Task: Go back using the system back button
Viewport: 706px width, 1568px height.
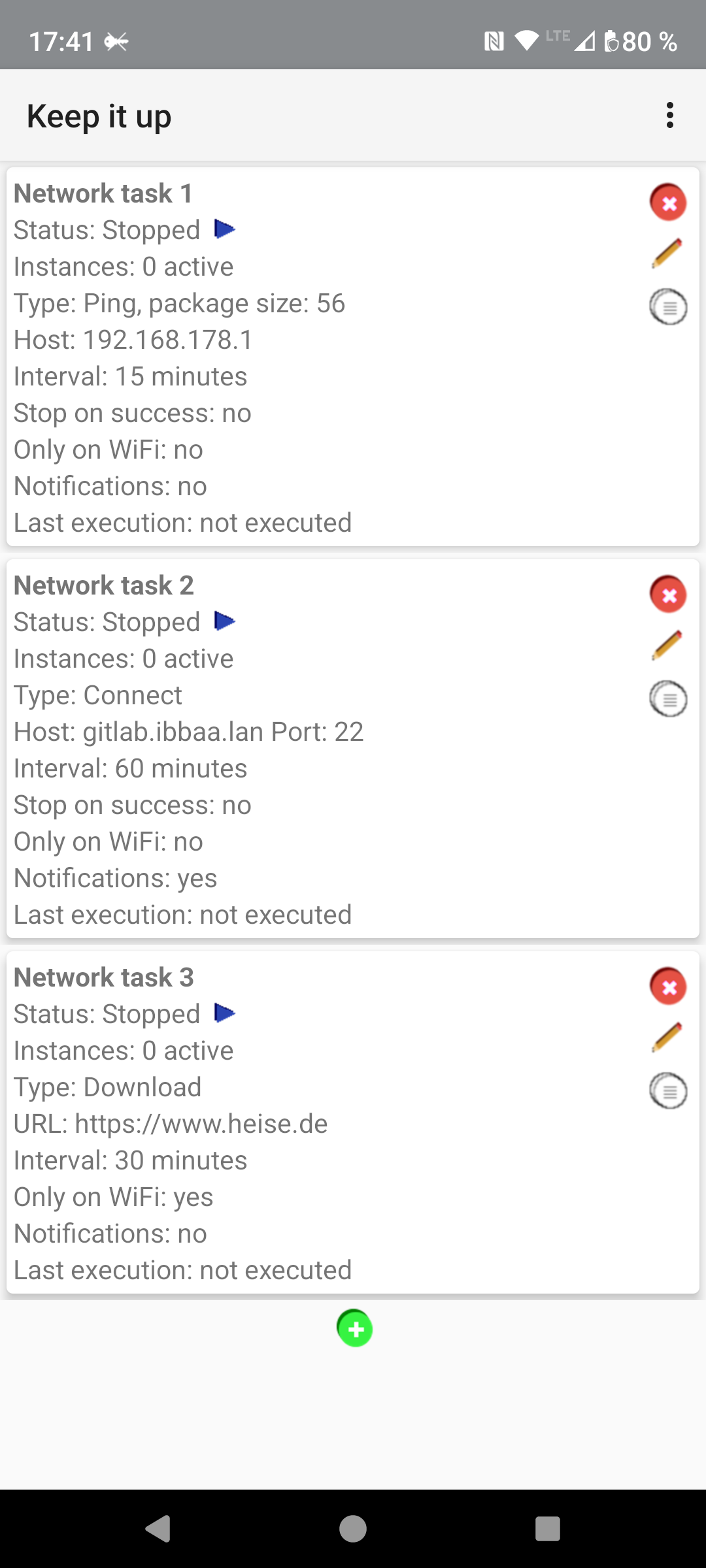Action: (158, 1529)
